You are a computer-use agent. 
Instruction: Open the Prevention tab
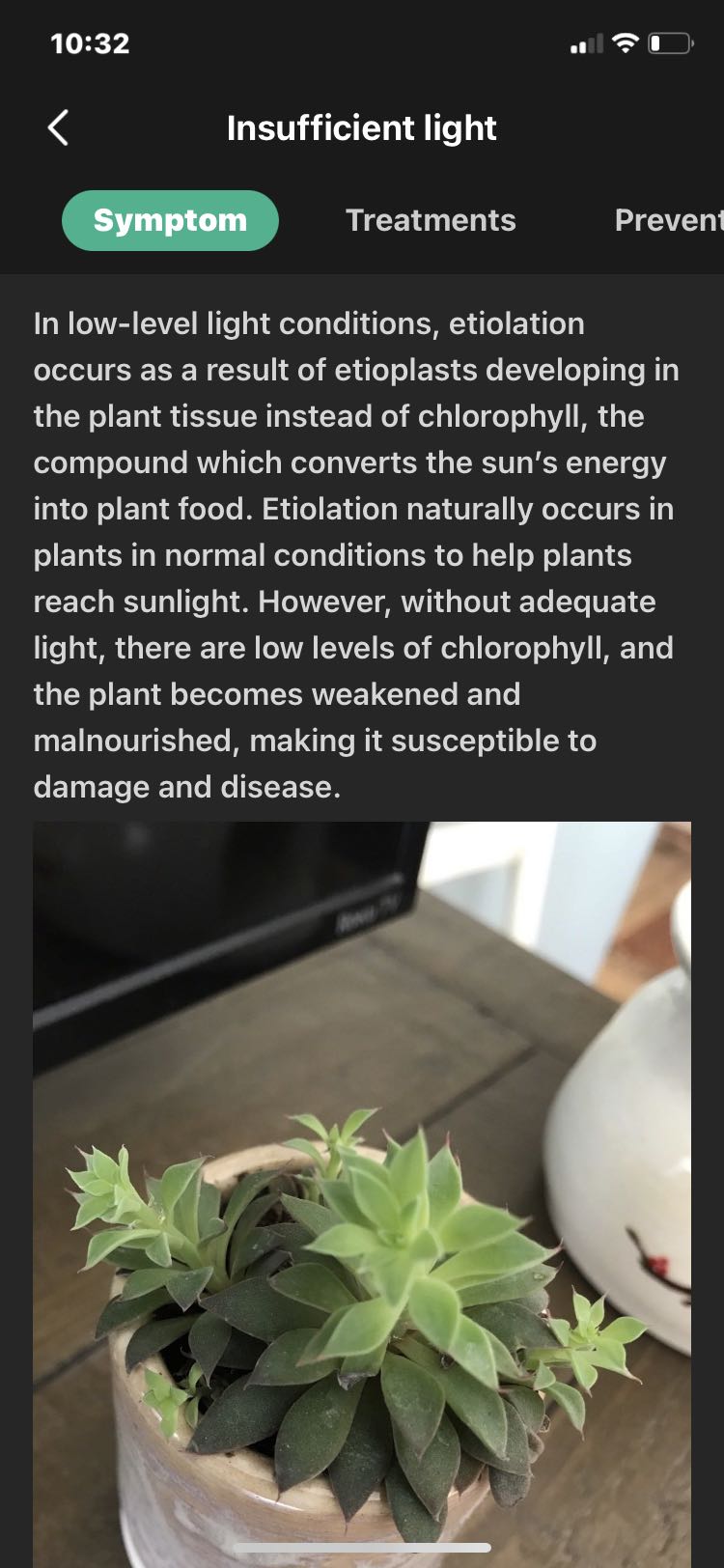[668, 220]
